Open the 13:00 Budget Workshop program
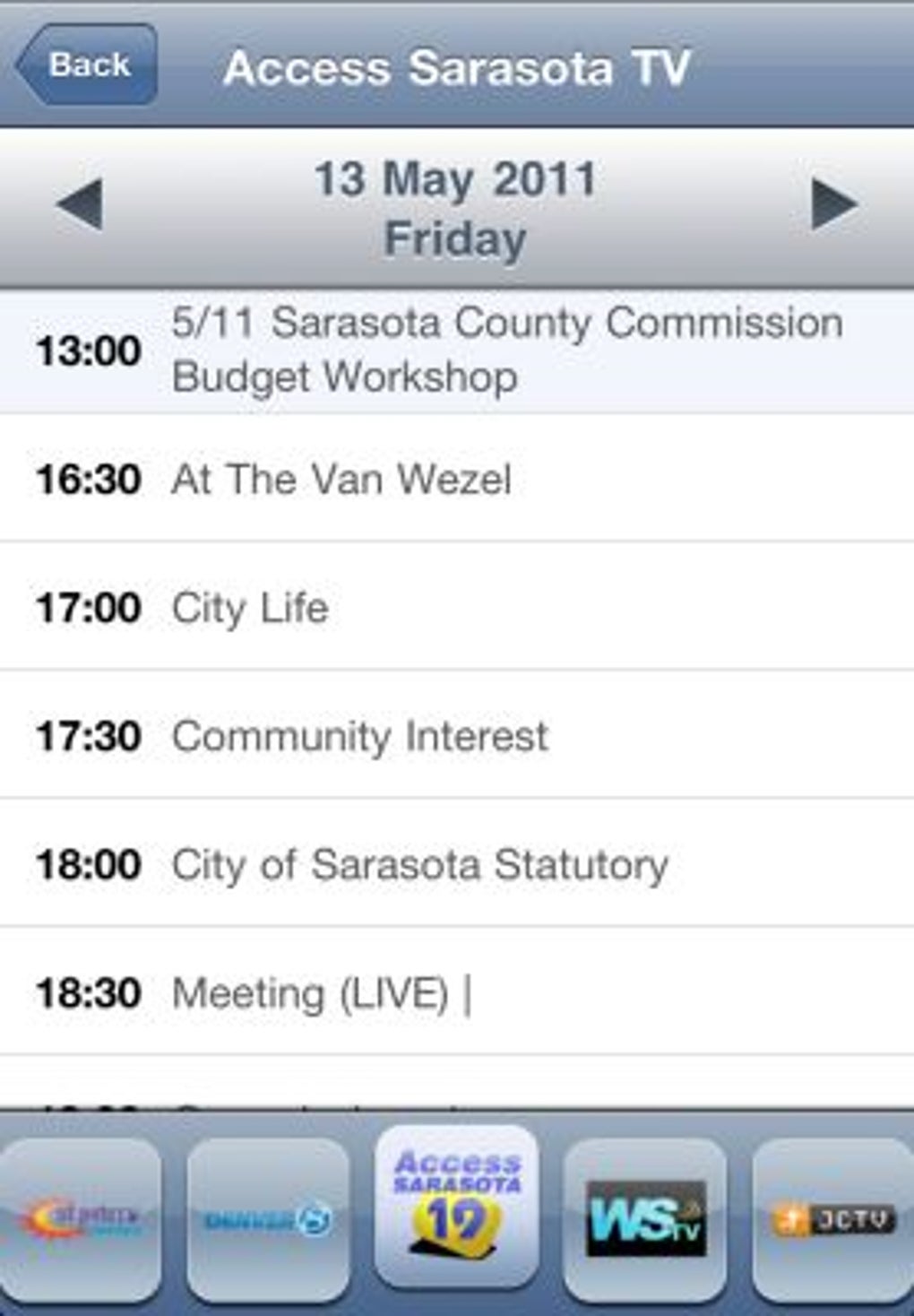Screen dimensions: 914x1316 coord(457,351)
